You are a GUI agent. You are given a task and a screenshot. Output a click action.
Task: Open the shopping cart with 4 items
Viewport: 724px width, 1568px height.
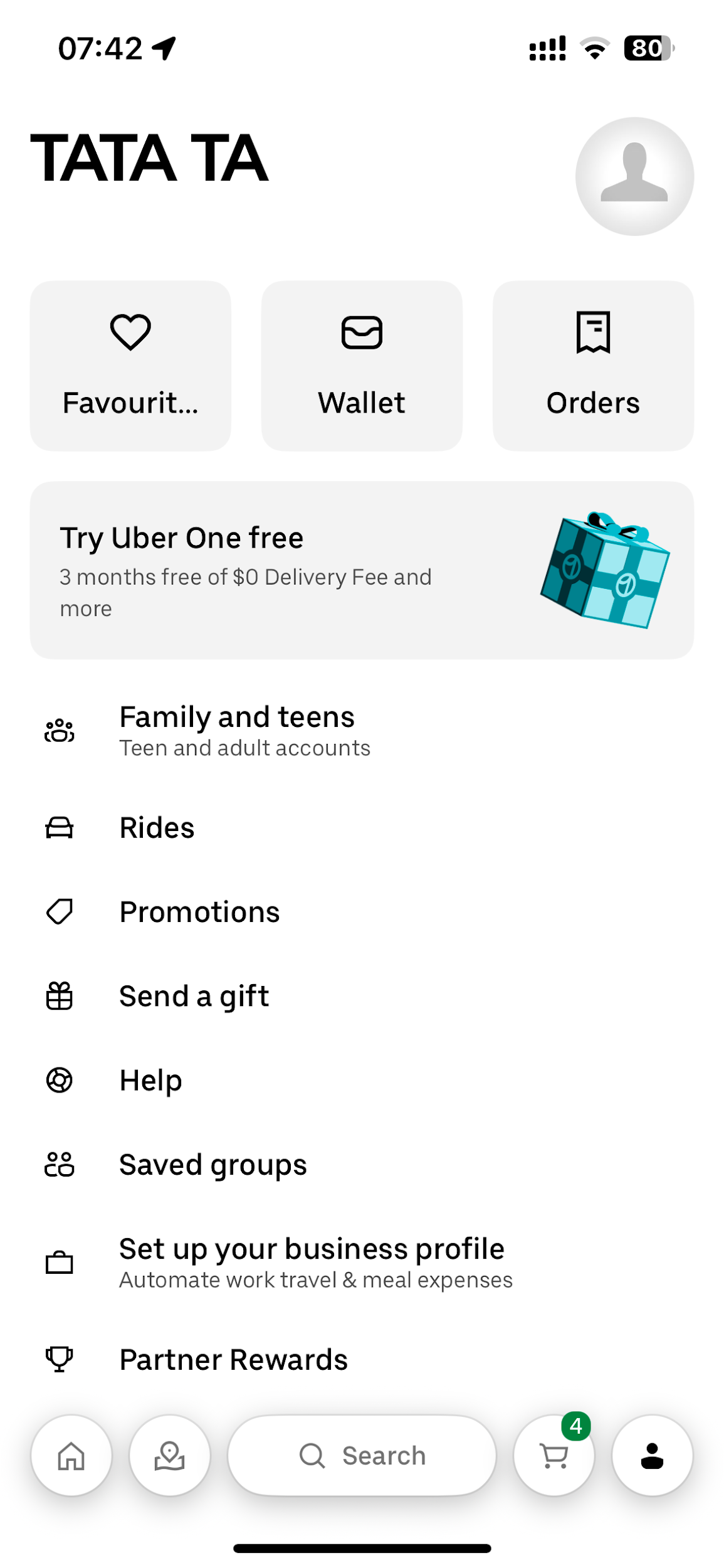pyautogui.click(x=553, y=1455)
